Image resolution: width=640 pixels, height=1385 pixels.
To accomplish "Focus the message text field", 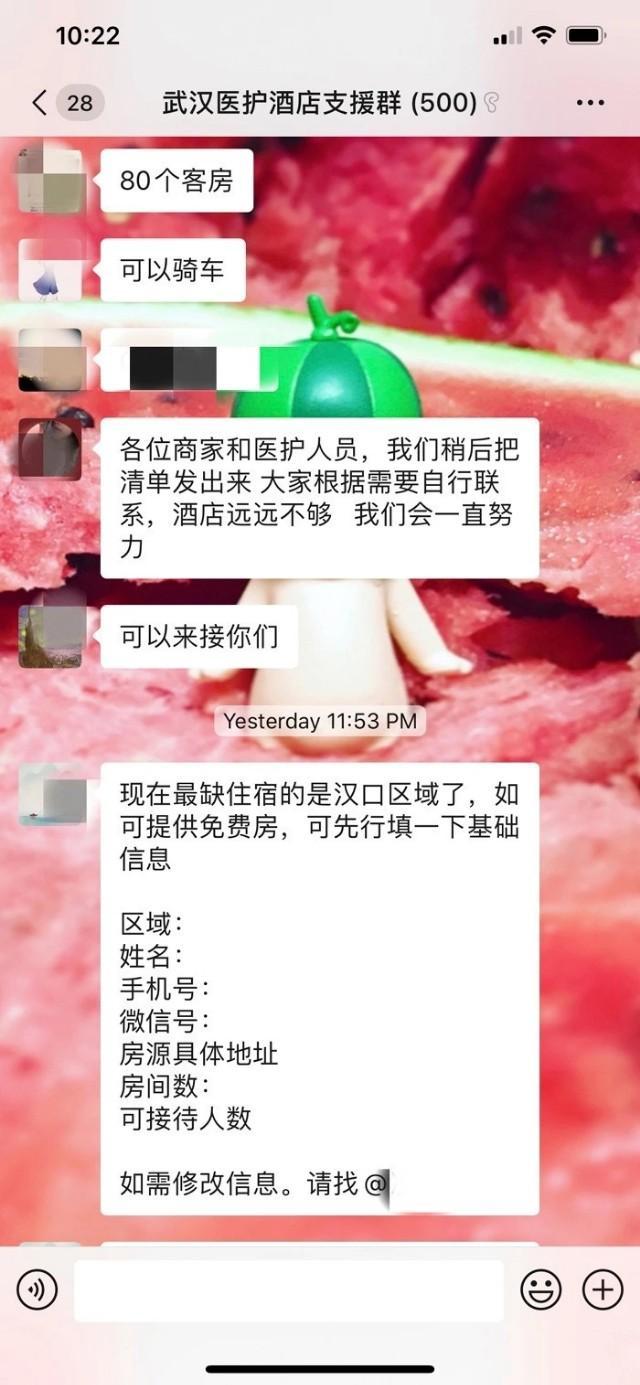I will [x=288, y=1290].
